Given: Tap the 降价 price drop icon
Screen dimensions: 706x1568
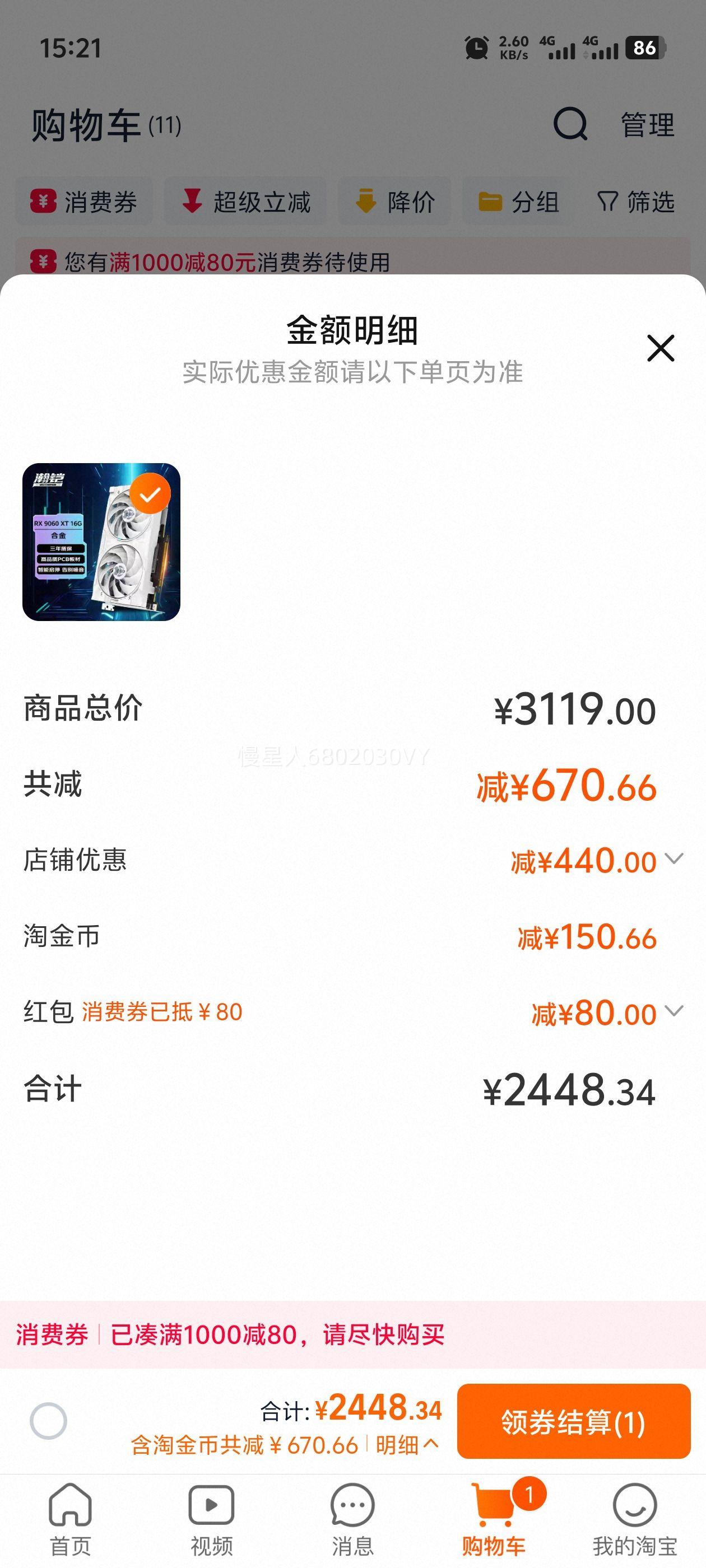Looking at the screenshot, I should pyautogui.click(x=365, y=201).
